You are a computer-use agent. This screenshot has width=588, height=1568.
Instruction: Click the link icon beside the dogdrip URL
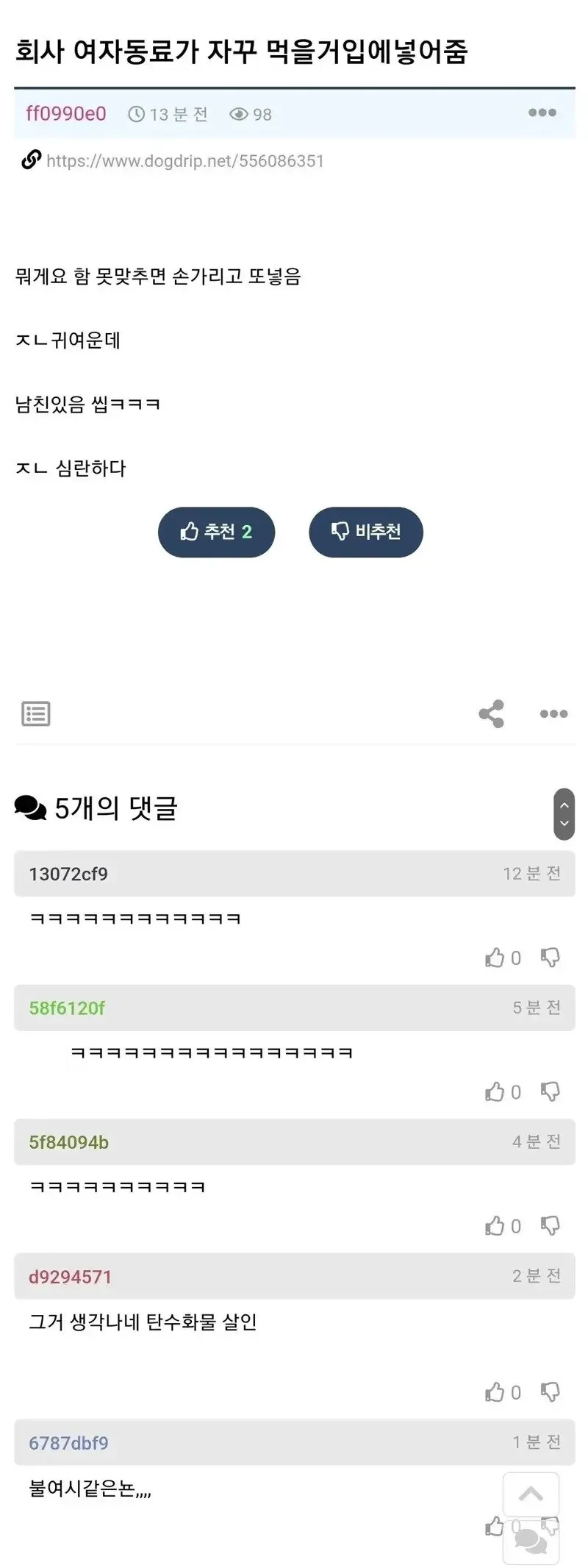point(31,160)
